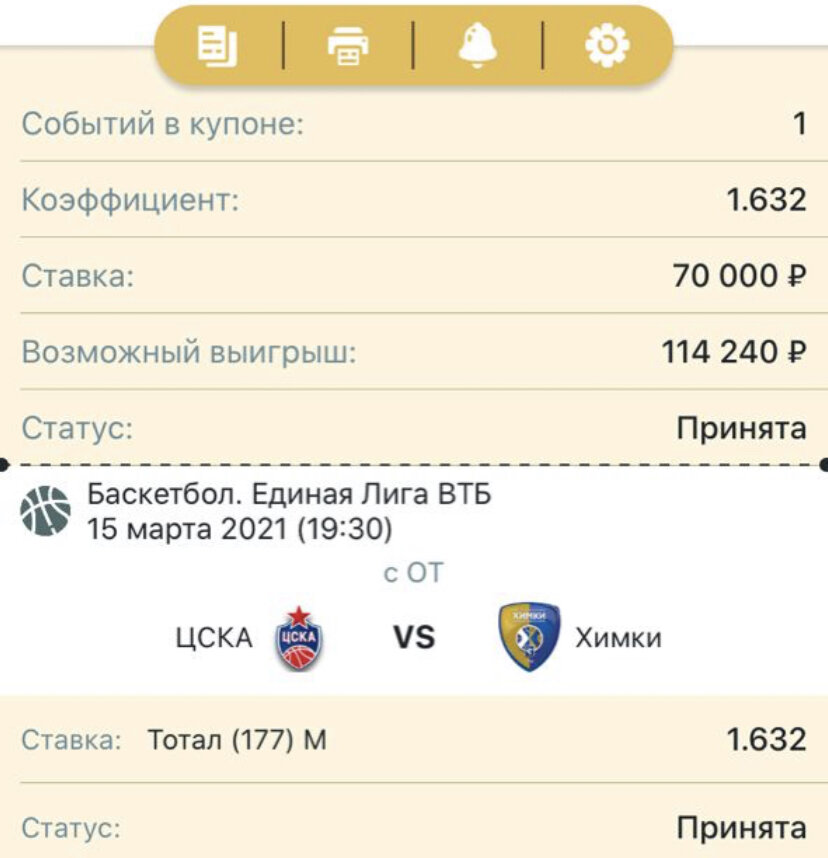This screenshot has height=858, width=828.
Task: Open the settings gear icon
Action: 606,43
